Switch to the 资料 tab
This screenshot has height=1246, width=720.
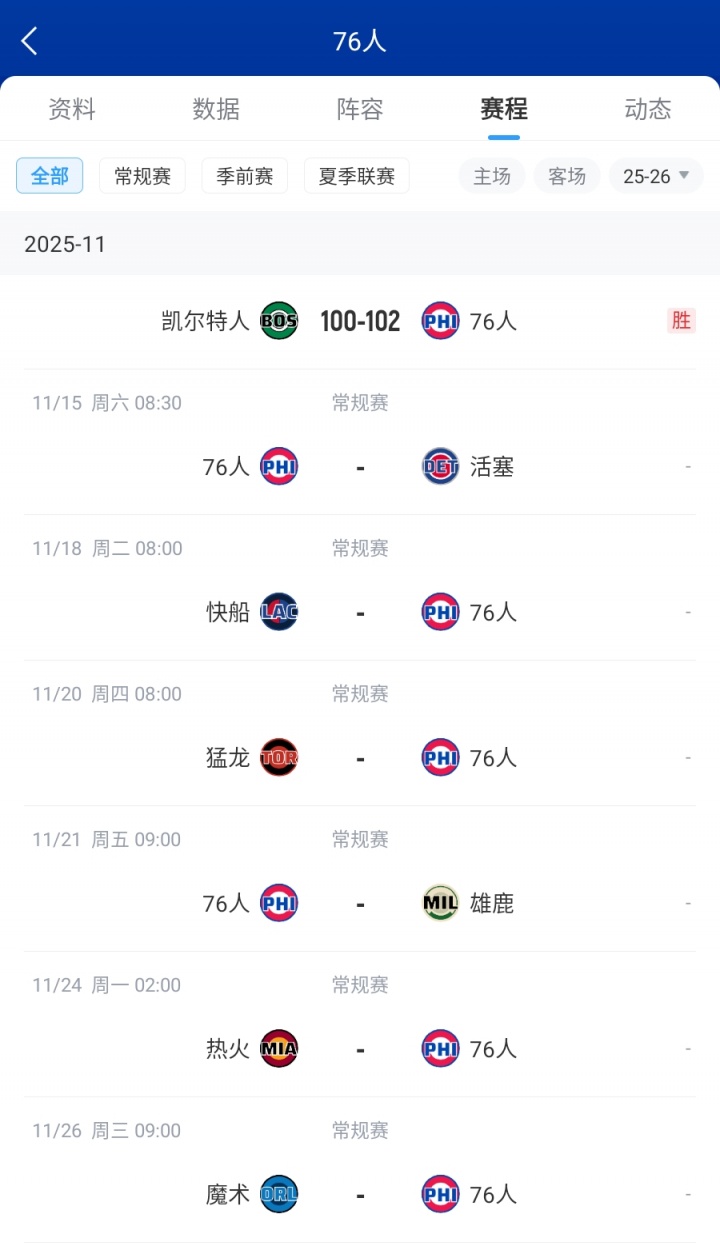click(72, 109)
